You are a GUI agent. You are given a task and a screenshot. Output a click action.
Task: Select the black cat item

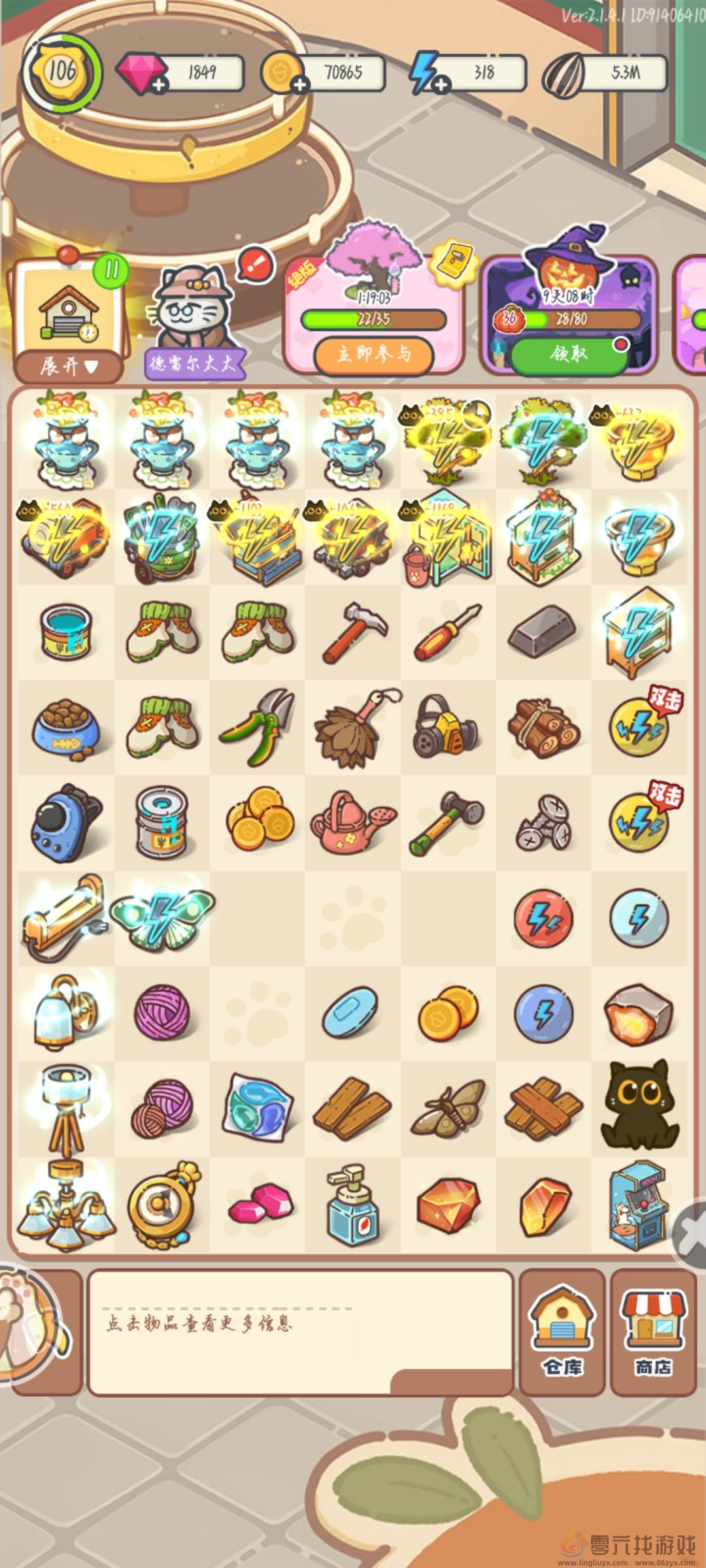tap(639, 1107)
